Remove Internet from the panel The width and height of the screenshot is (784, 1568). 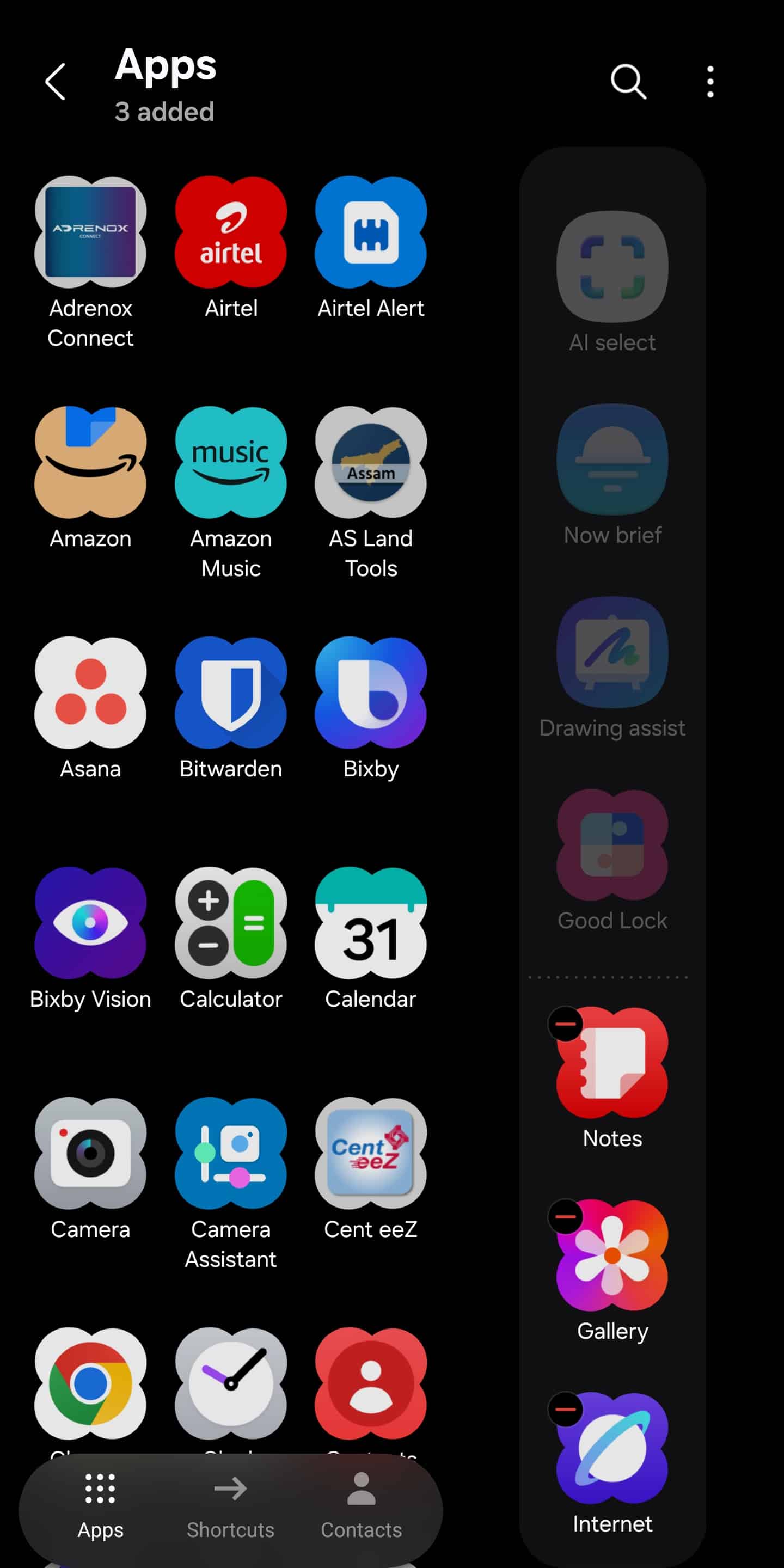coord(566,1409)
